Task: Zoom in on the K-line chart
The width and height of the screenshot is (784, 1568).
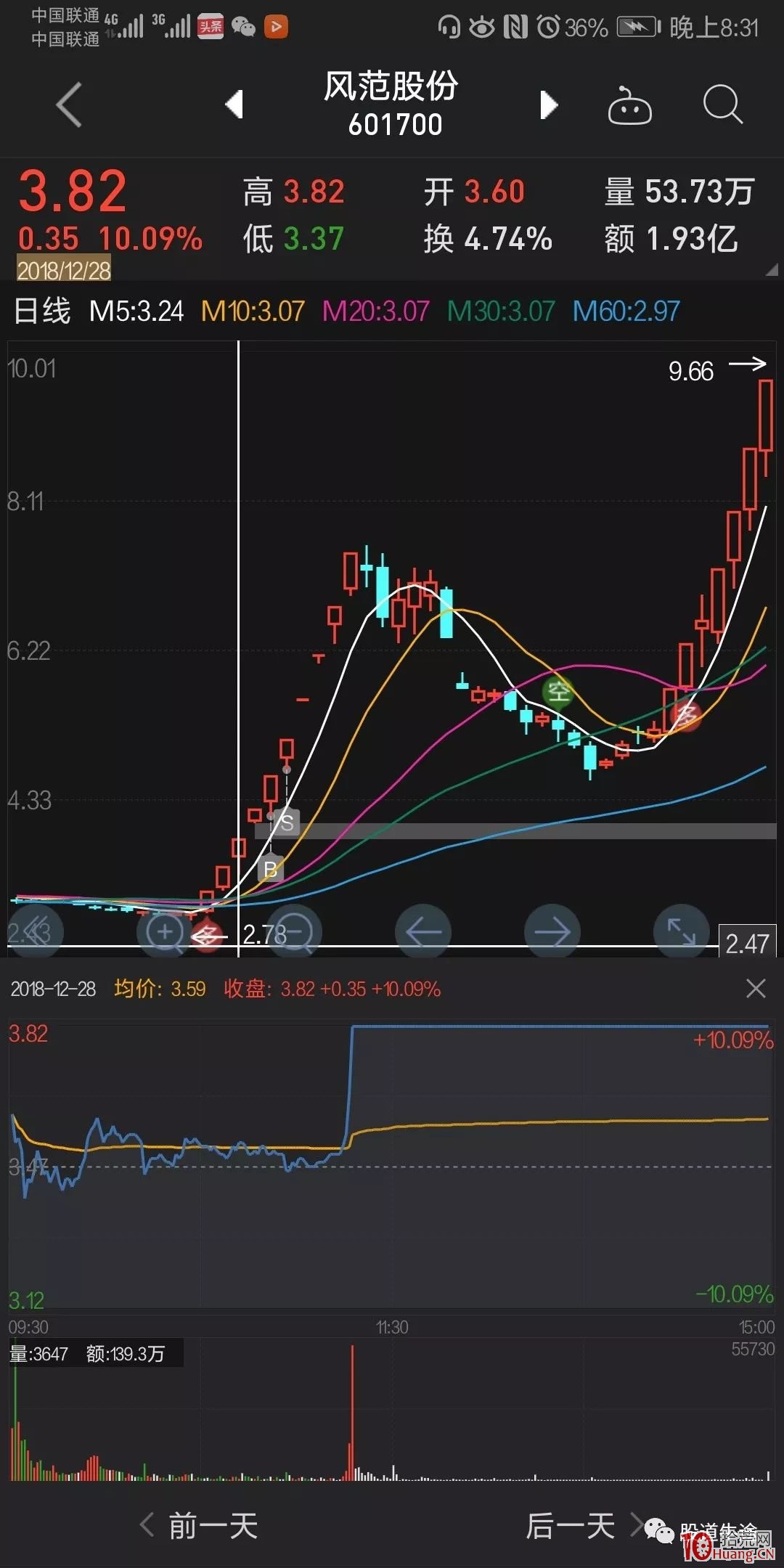Action: pos(165,931)
